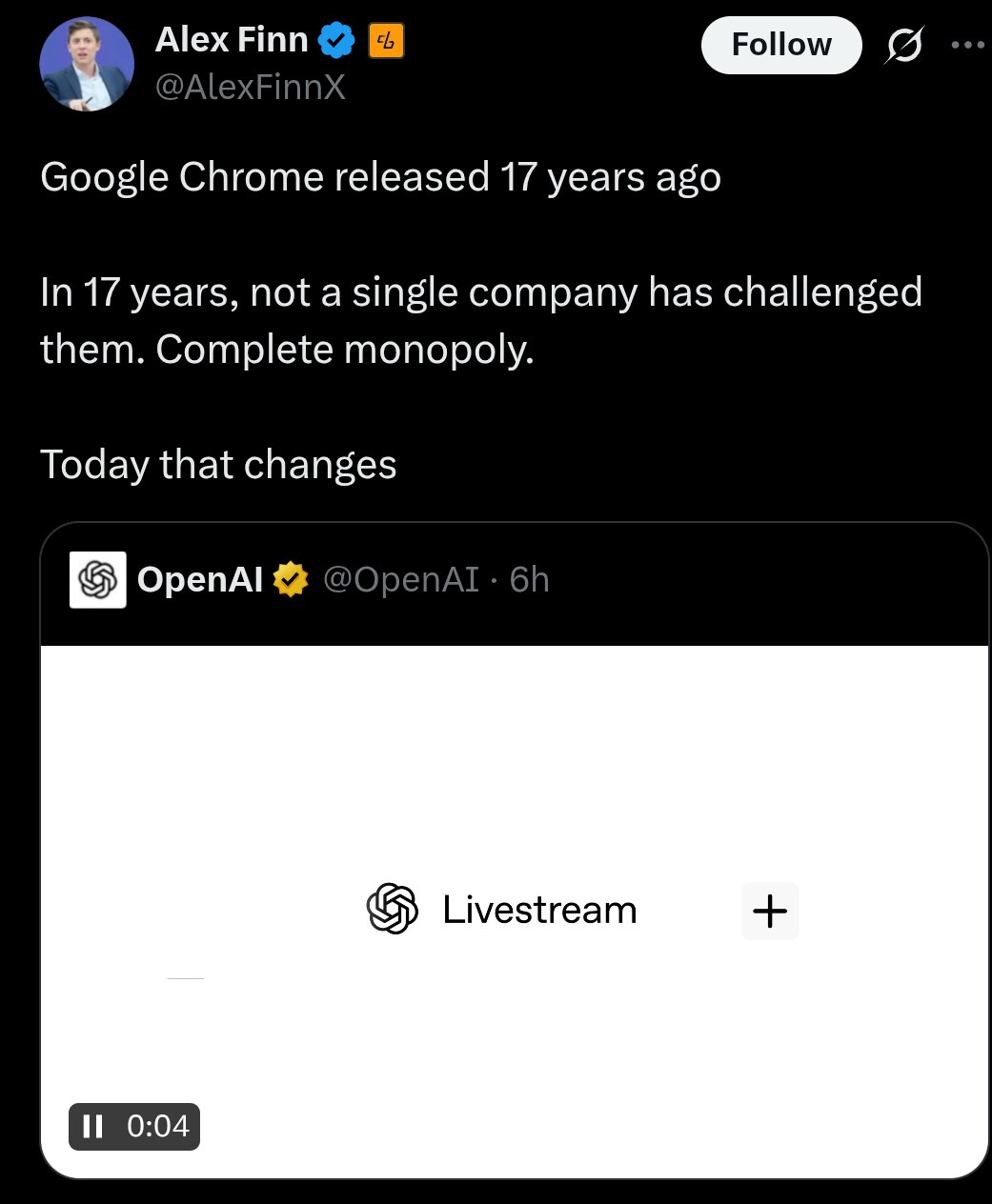View the @AlexFinnX profile handle
The width and height of the screenshot is (992, 1204).
pyautogui.click(x=250, y=88)
